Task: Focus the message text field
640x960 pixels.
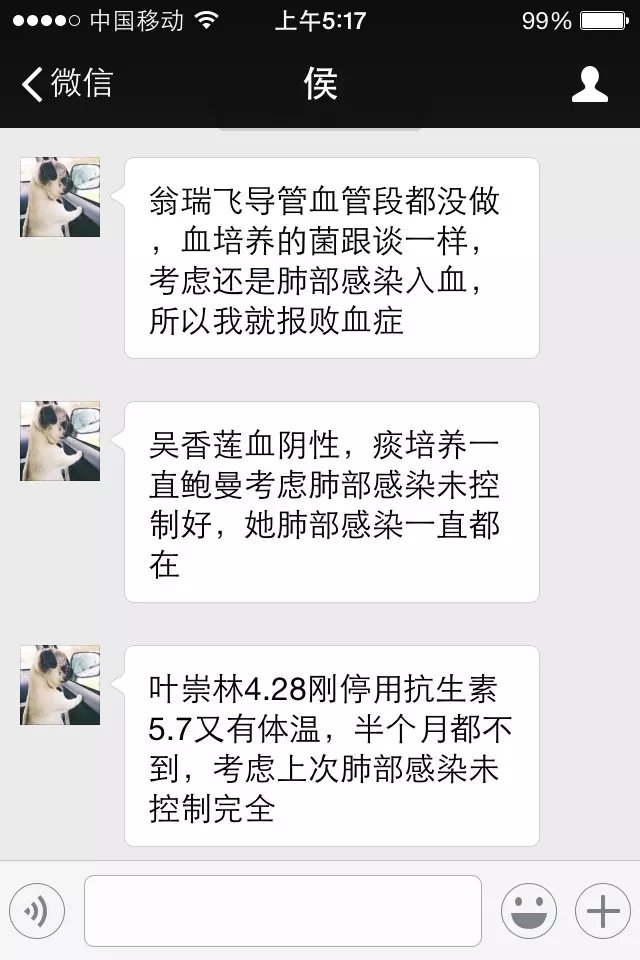Action: 282,911
